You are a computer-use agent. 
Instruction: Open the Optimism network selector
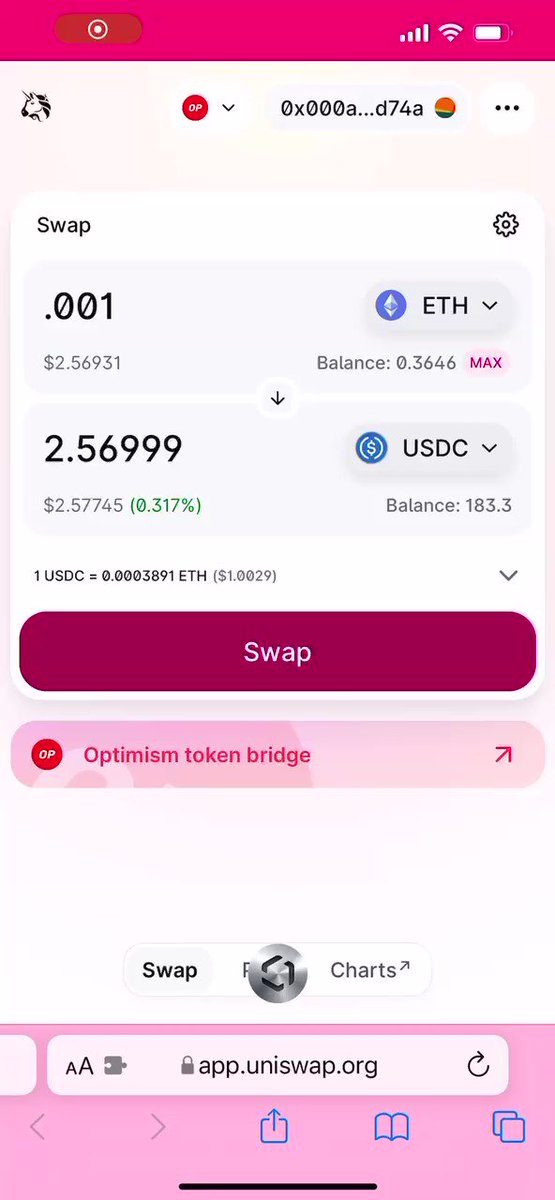[208, 108]
